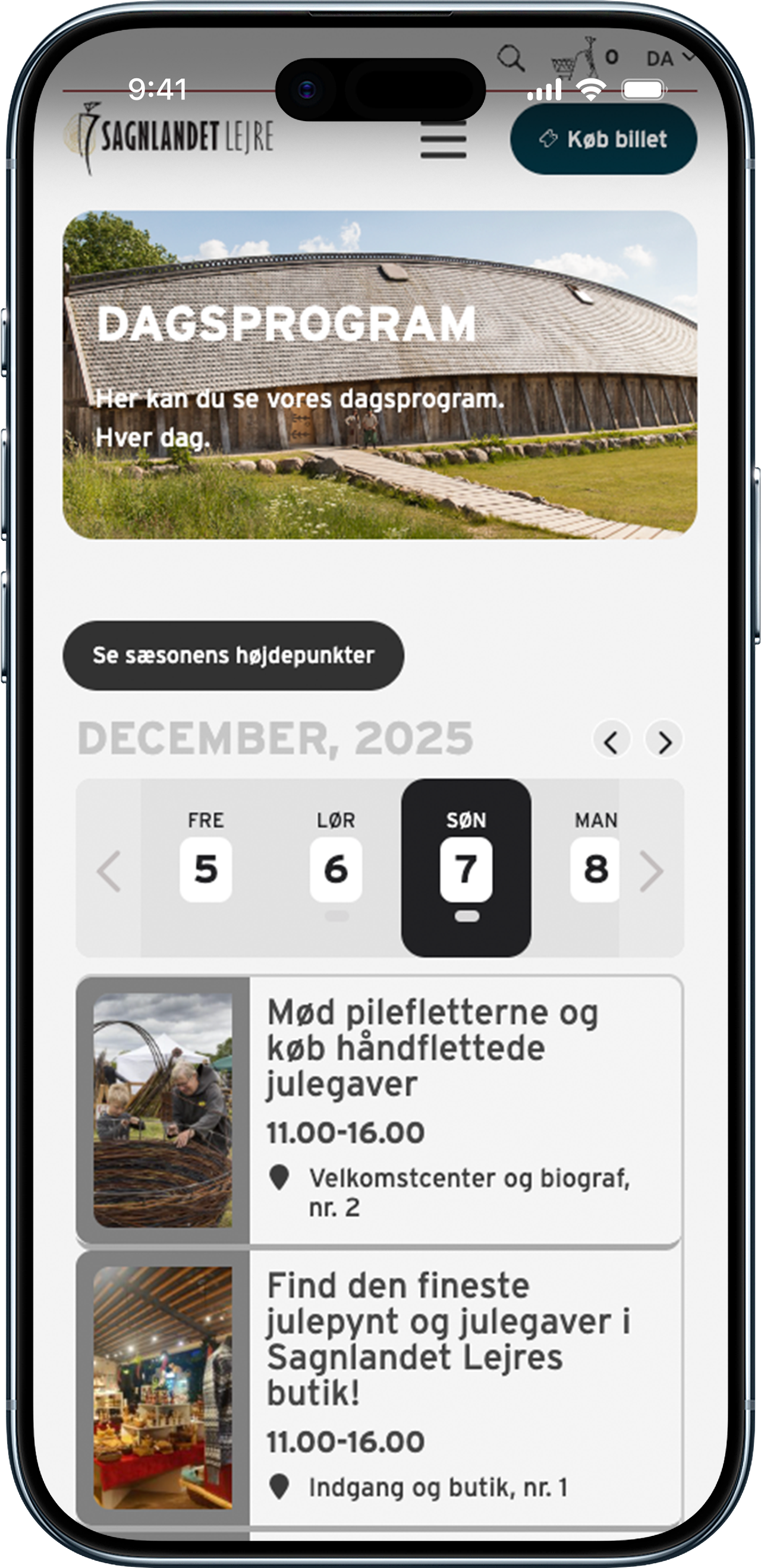Viewport: 761px width, 1568px height.
Task: Tap the Køb billet button
Action: pyautogui.click(x=603, y=140)
